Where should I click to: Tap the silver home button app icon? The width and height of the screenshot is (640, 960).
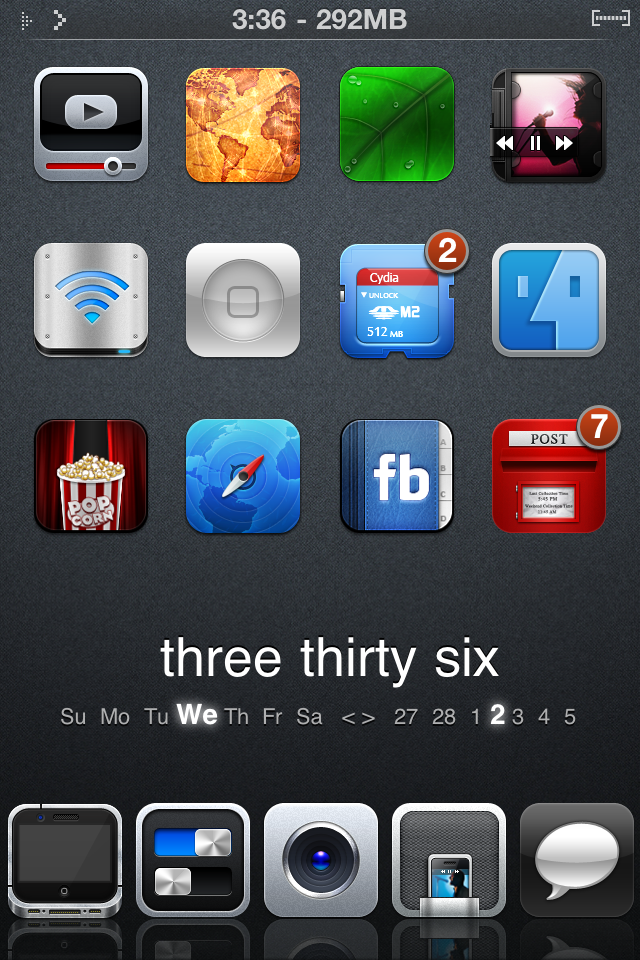[x=243, y=300]
